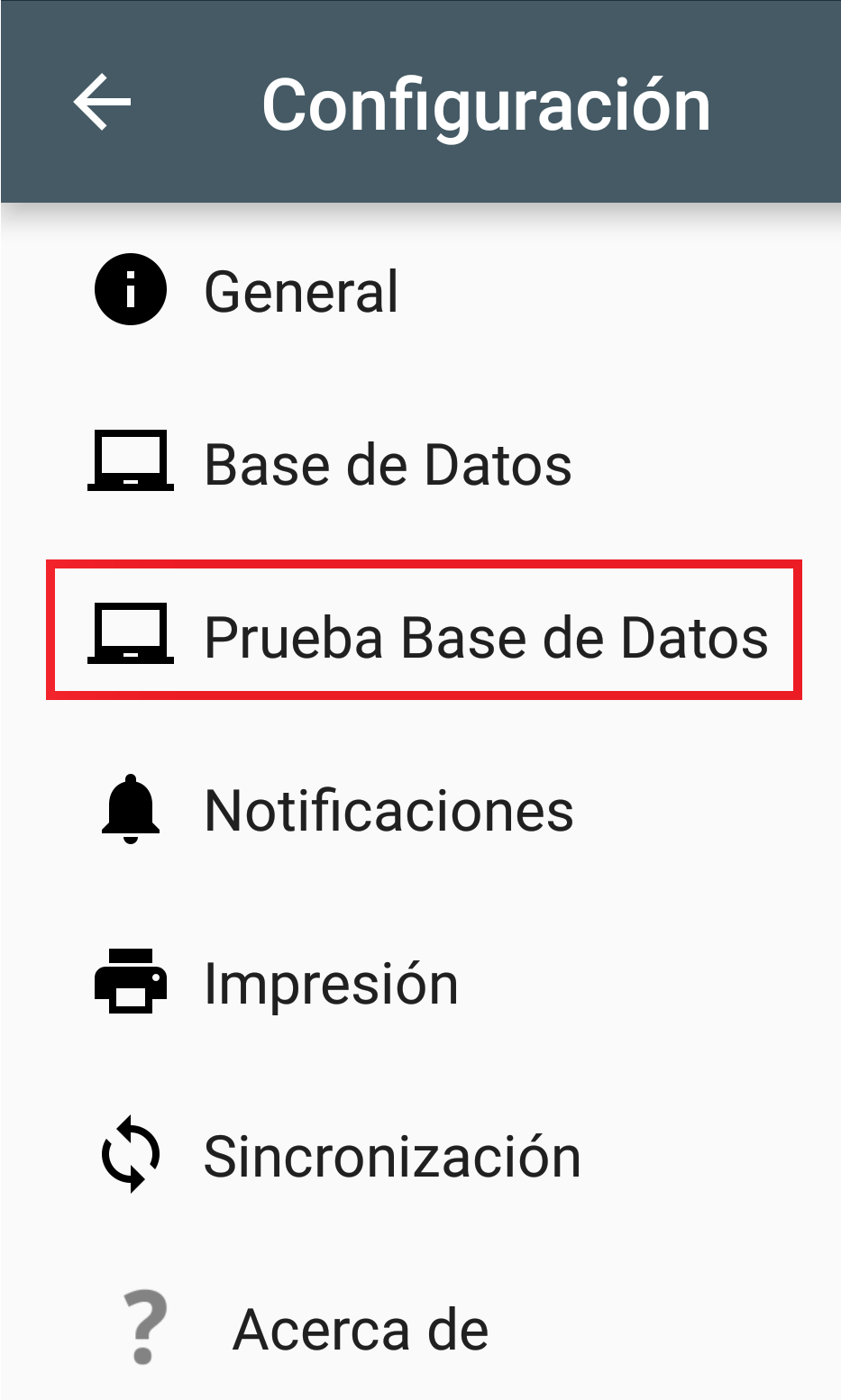Open General settings

point(301,291)
